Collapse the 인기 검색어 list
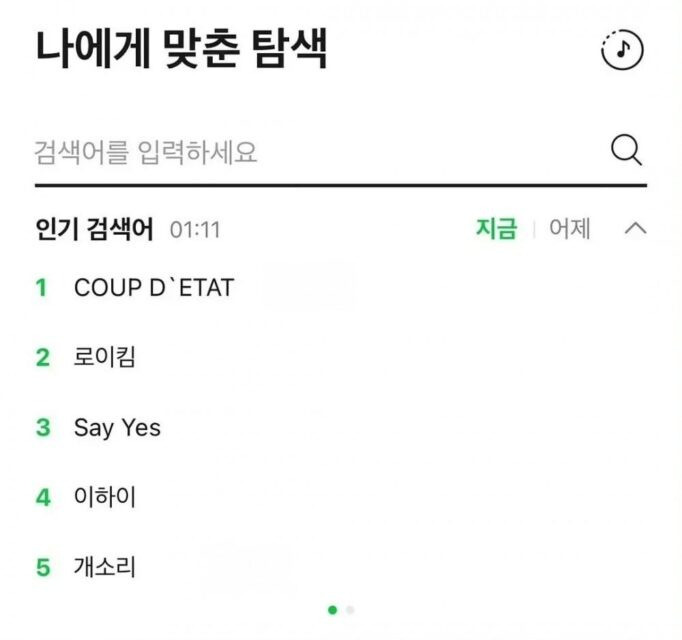This screenshot has width=682, height=640. tap(635, 229)
